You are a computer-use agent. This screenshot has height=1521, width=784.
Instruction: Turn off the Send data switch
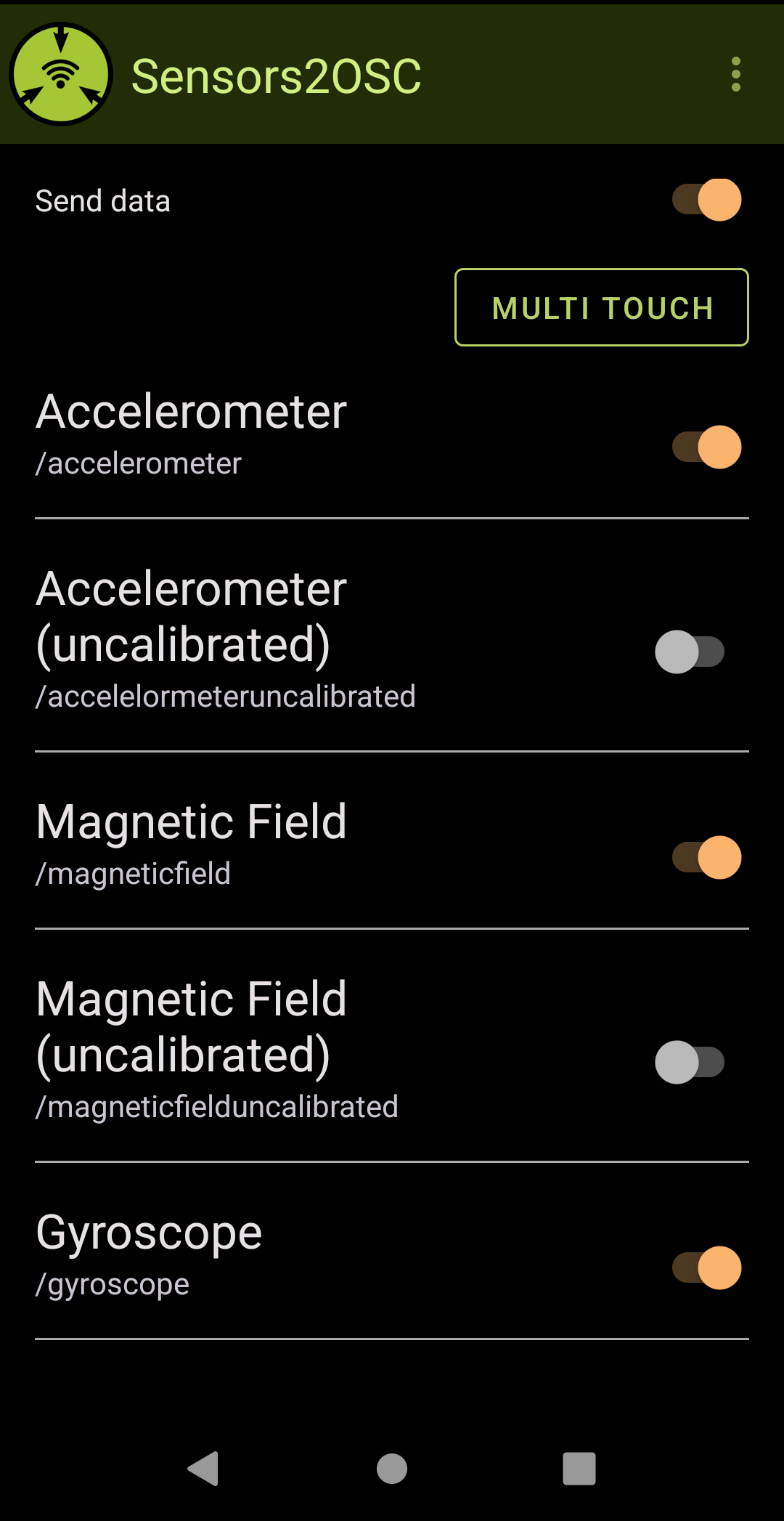click(706, 200)
